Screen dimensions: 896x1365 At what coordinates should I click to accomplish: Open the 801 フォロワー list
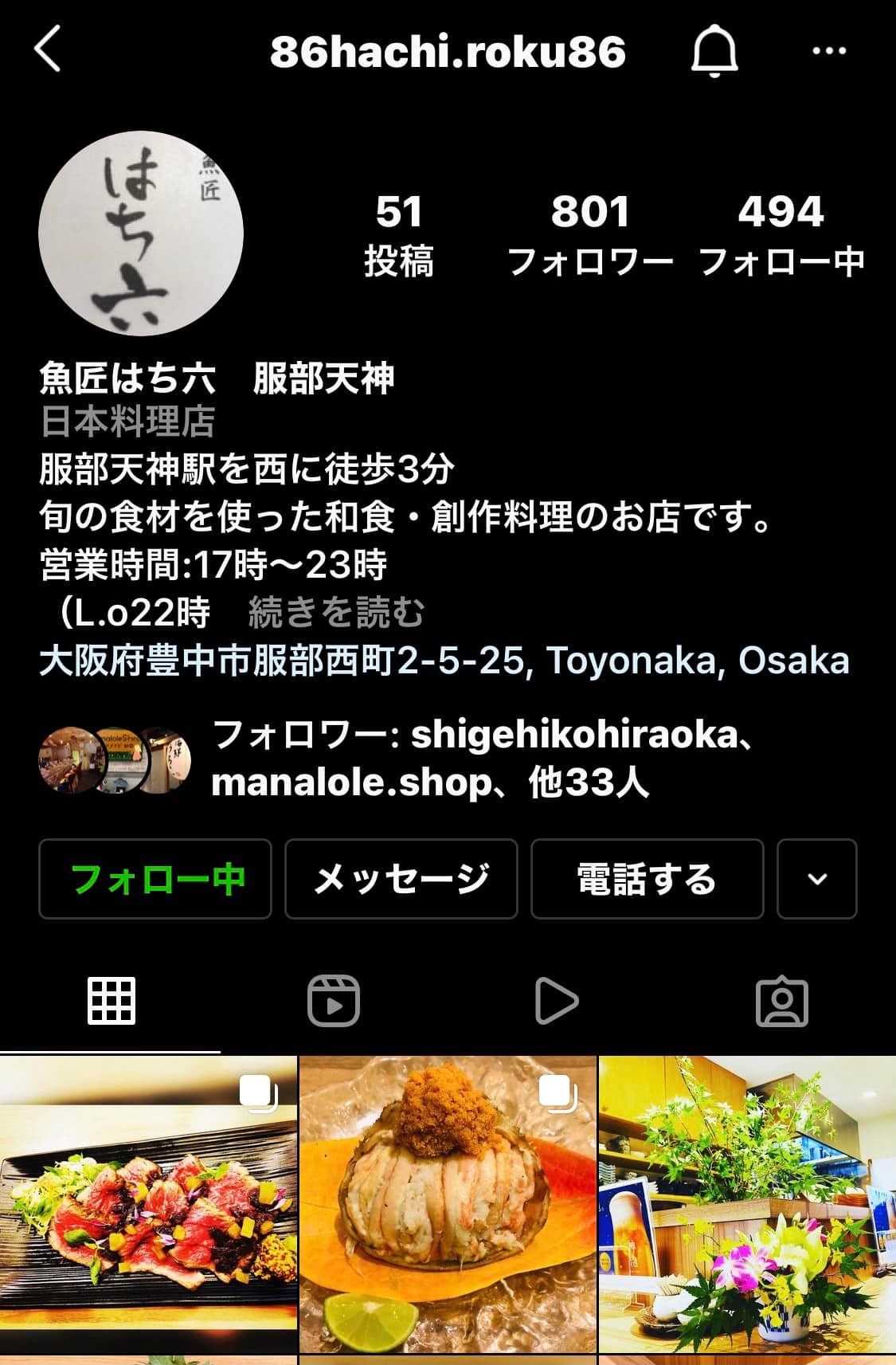pos(590,235)
